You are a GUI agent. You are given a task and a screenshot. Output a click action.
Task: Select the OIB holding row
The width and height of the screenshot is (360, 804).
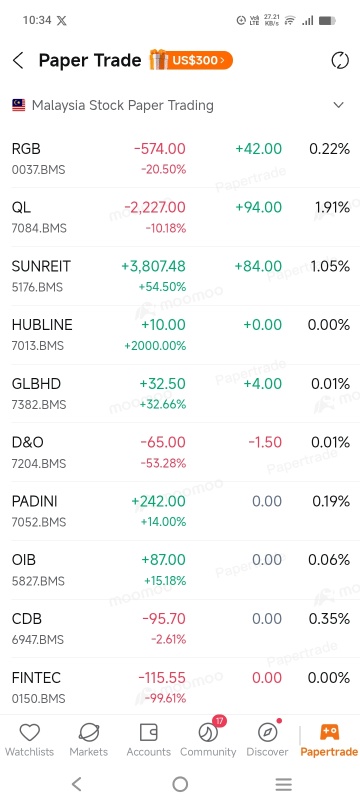tap(180, 570)
